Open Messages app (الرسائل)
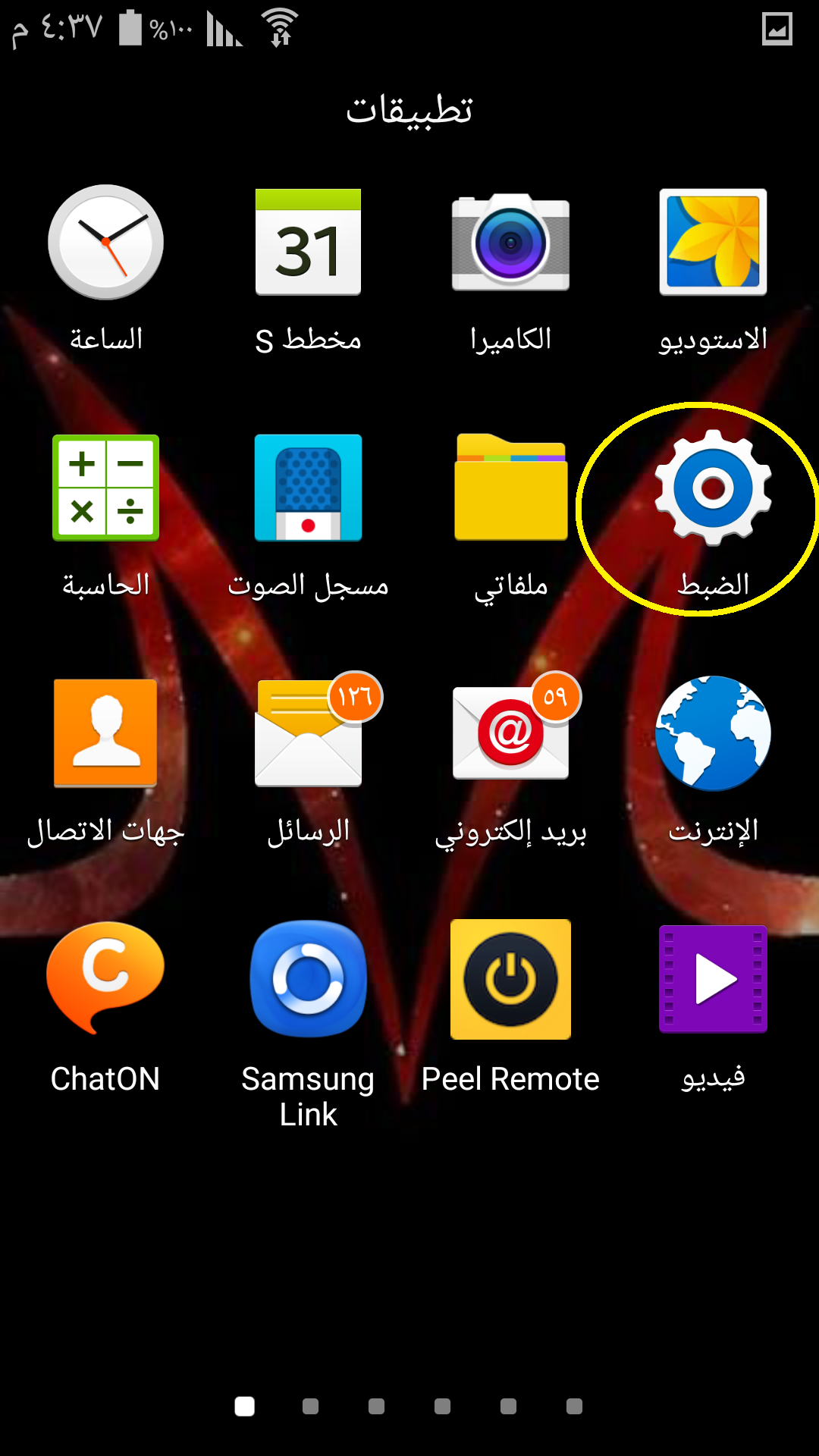819x1456 pixels. click(x=308, y=733)
